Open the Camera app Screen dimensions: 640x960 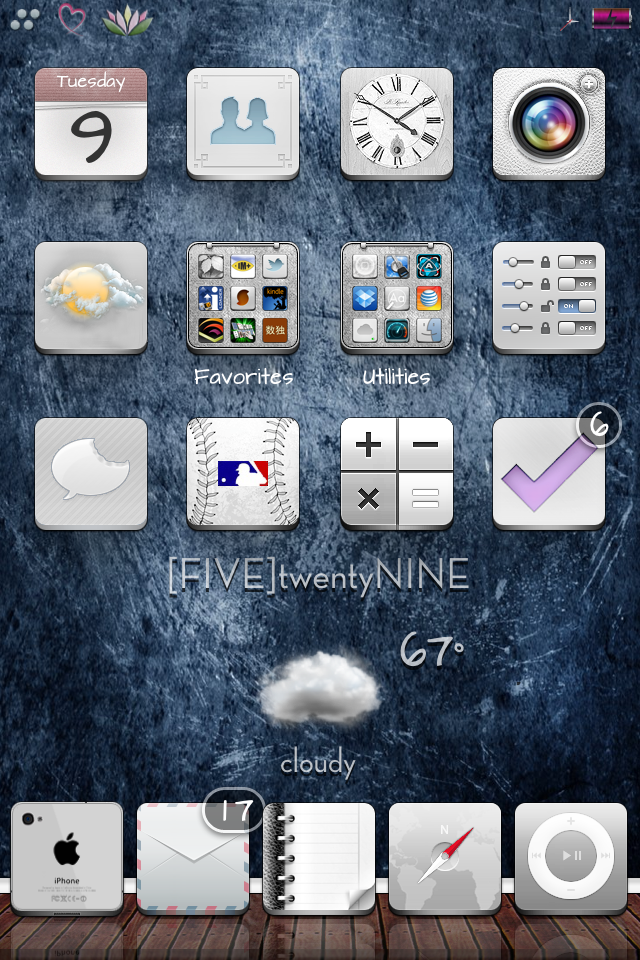(549, 123)
